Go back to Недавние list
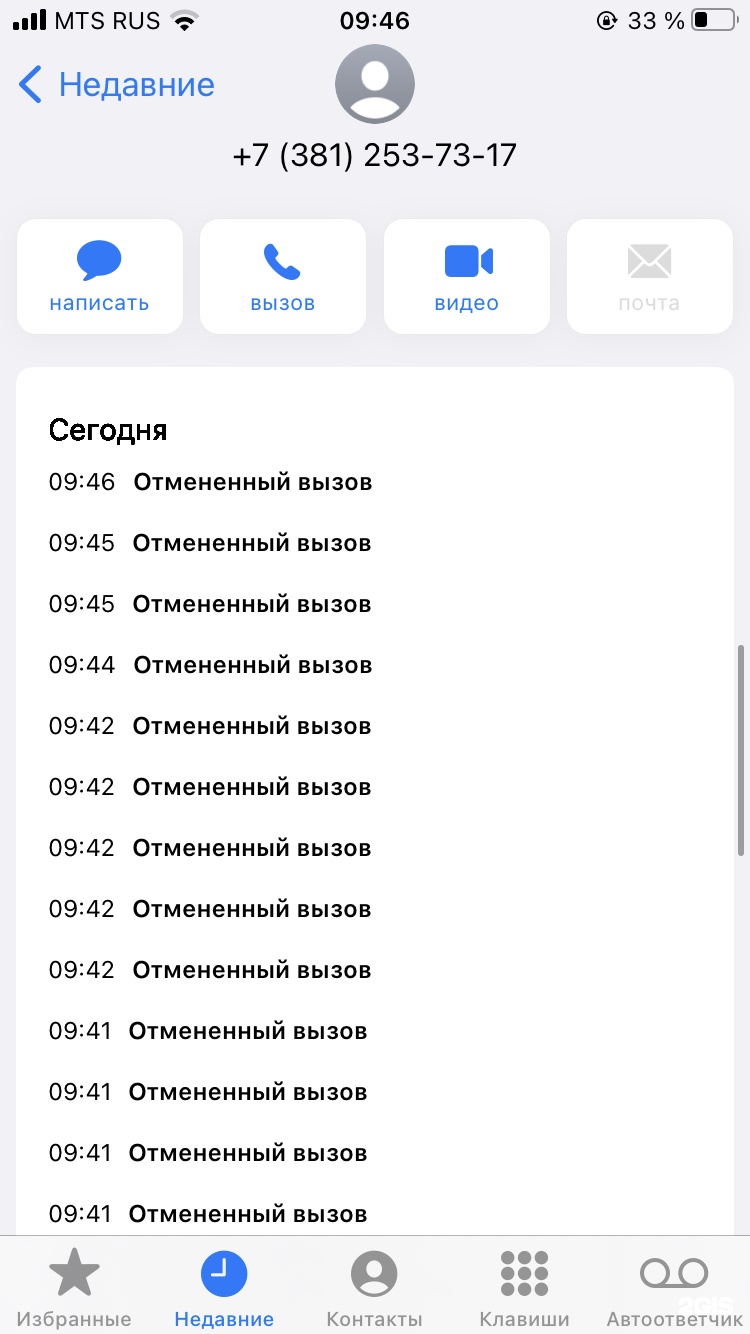The height and width of the screenshot is (1334, 750). [x=116, y=85]
